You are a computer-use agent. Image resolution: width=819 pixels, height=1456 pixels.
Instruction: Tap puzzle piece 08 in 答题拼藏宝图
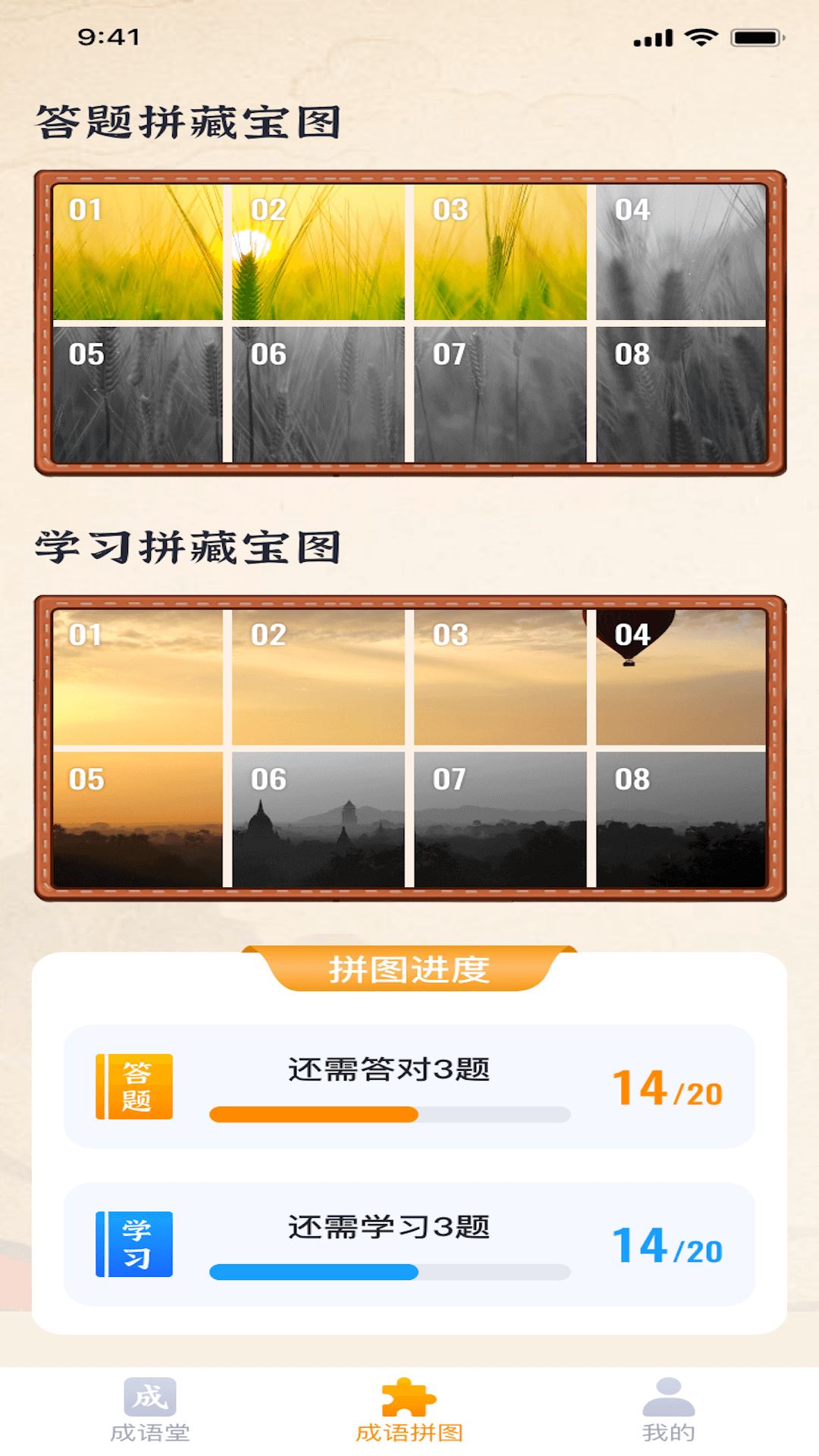(680, 394)
